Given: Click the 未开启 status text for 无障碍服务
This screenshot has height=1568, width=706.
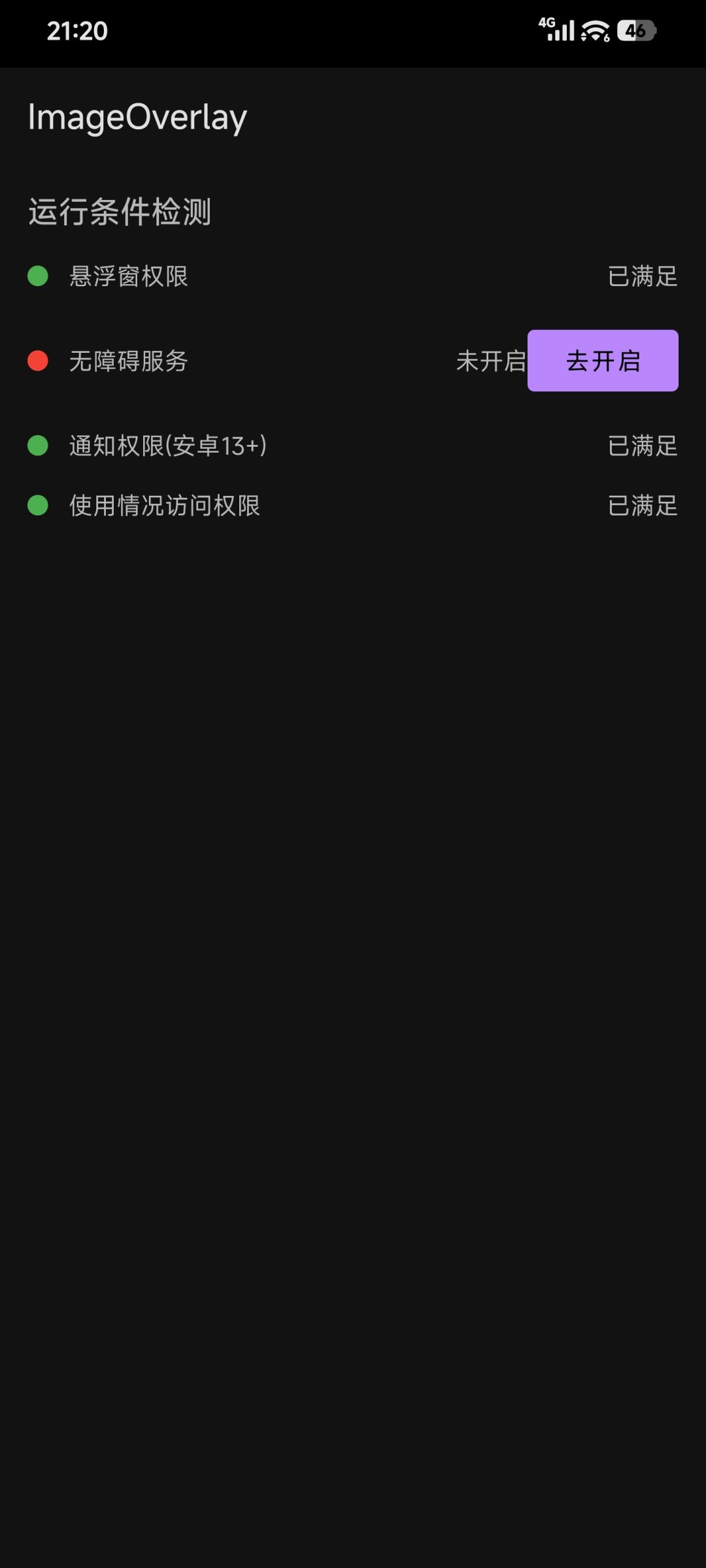Looking at the screenshot, I should point(490,361).
